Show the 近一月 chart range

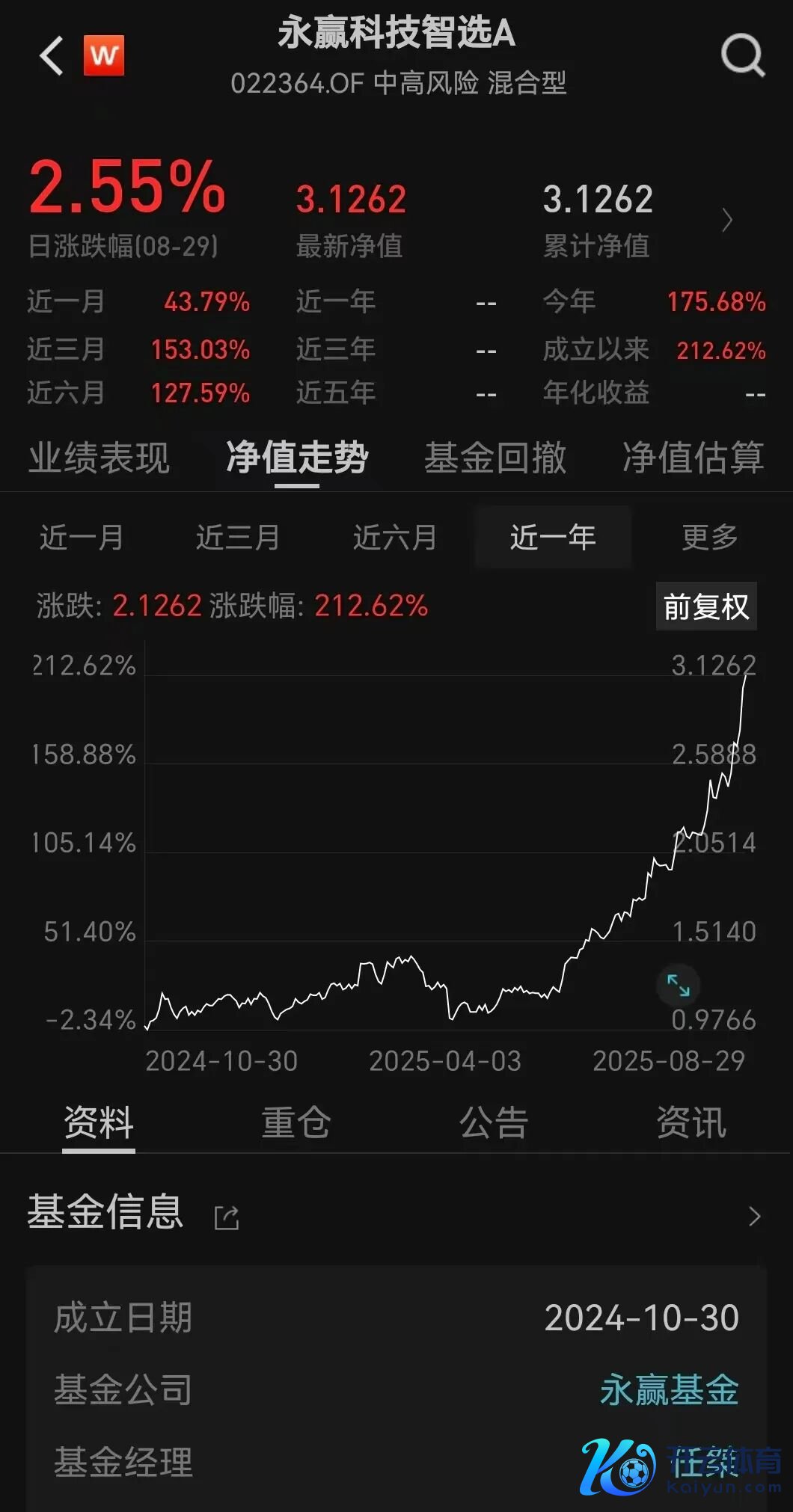(x=82, y=537)
